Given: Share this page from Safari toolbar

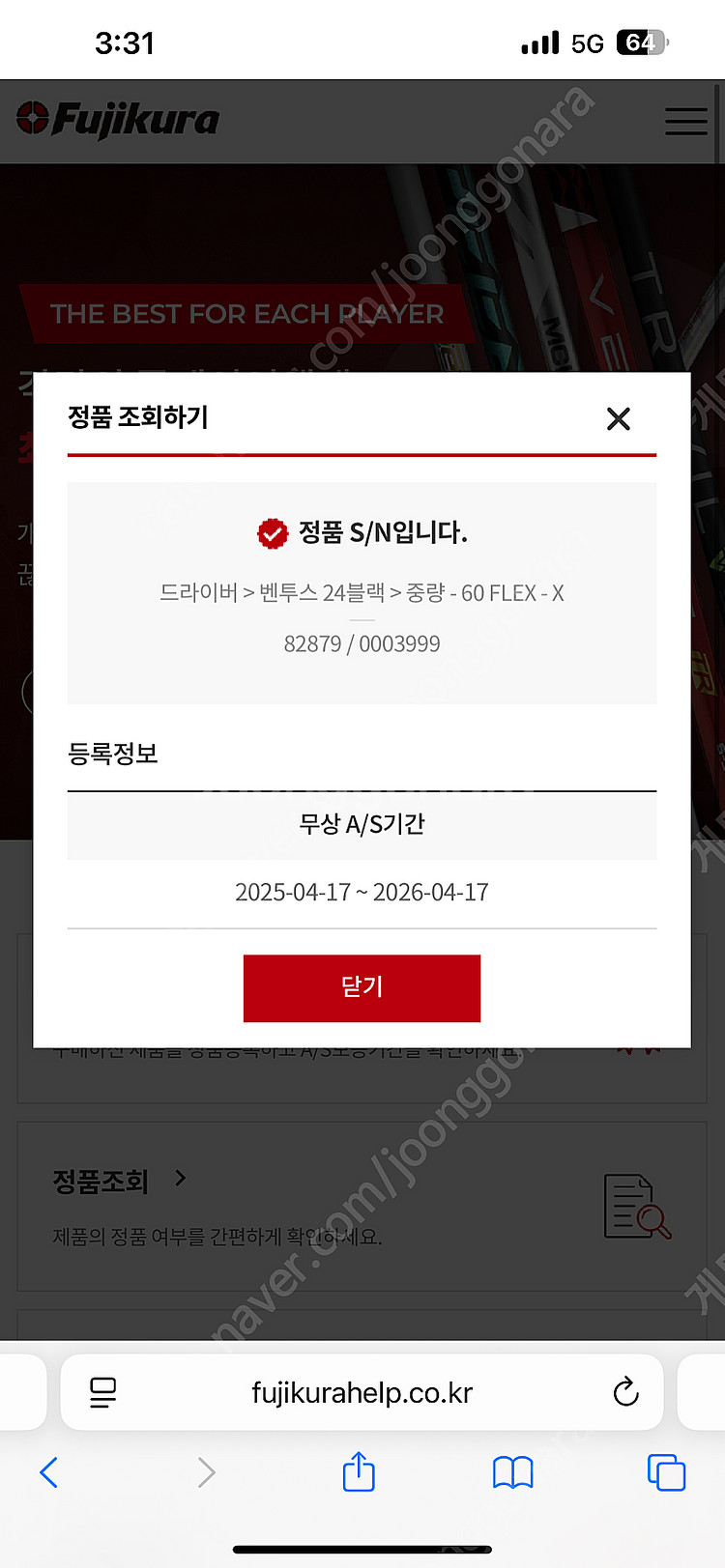Looking at the screenshot, I should tap(359, 1472).
